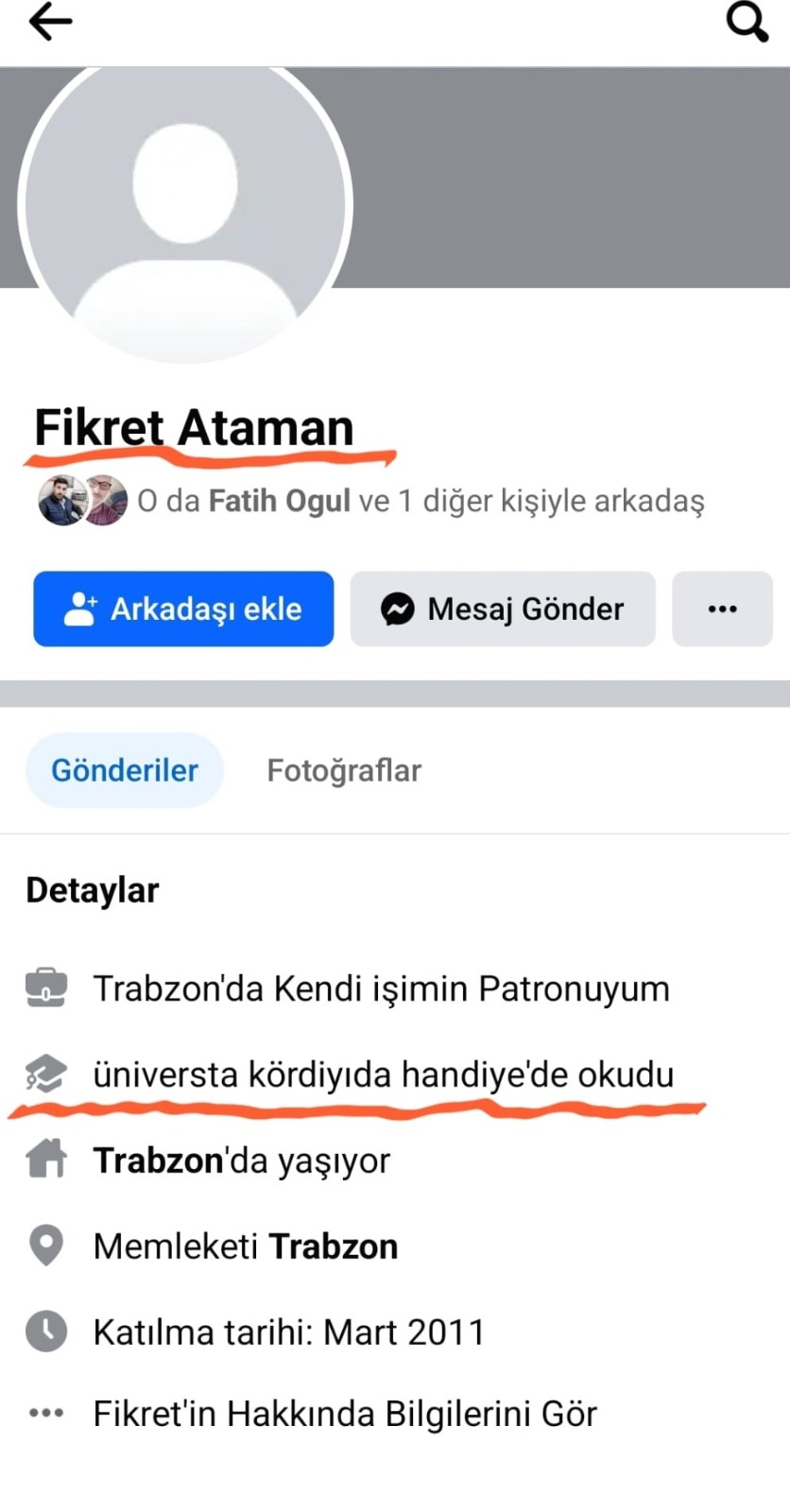
Task: Open Fikret'in Hakkında Bilgilerini Gör
Action: pos(344,1414)
